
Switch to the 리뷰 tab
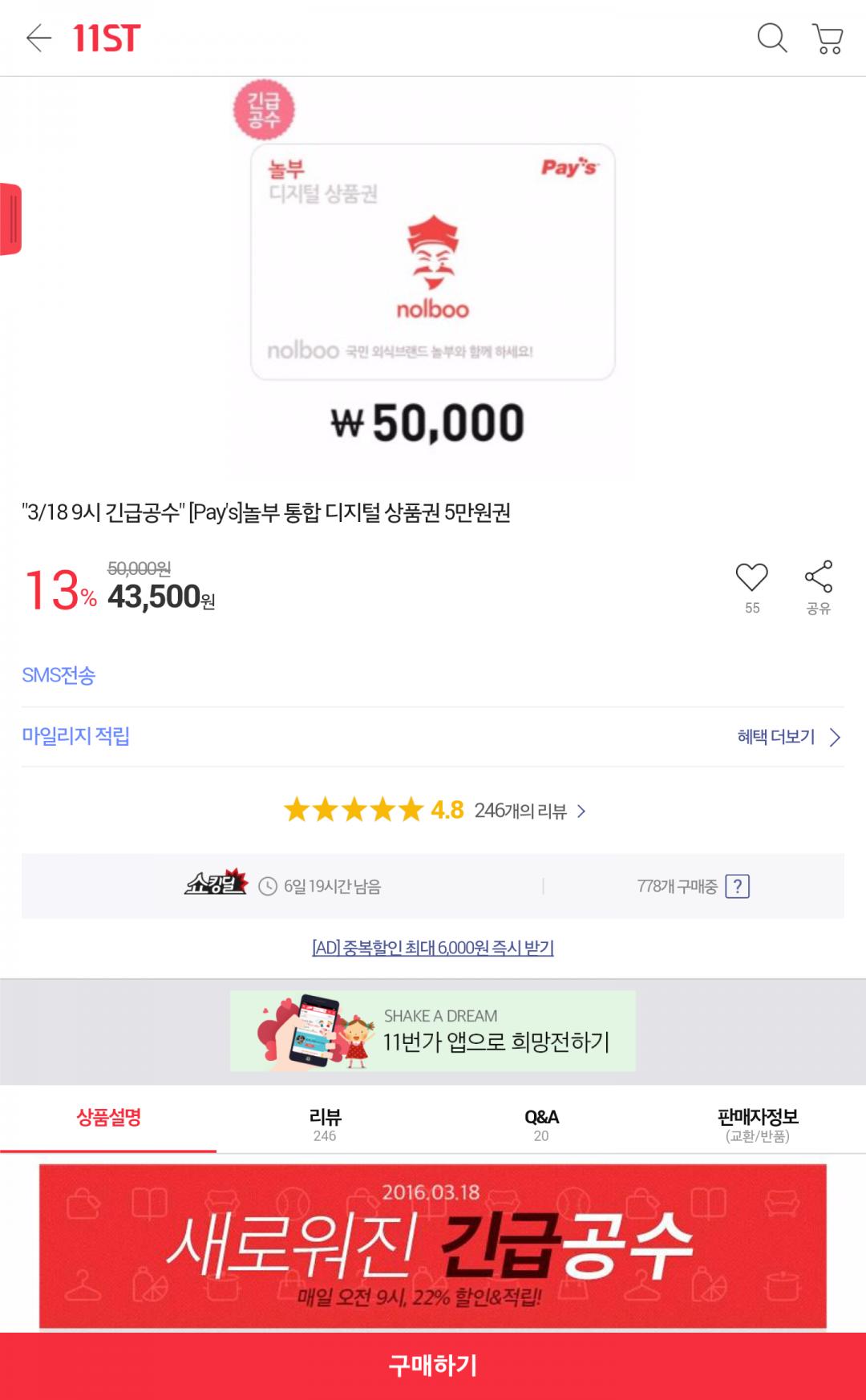click(325, 1123)
